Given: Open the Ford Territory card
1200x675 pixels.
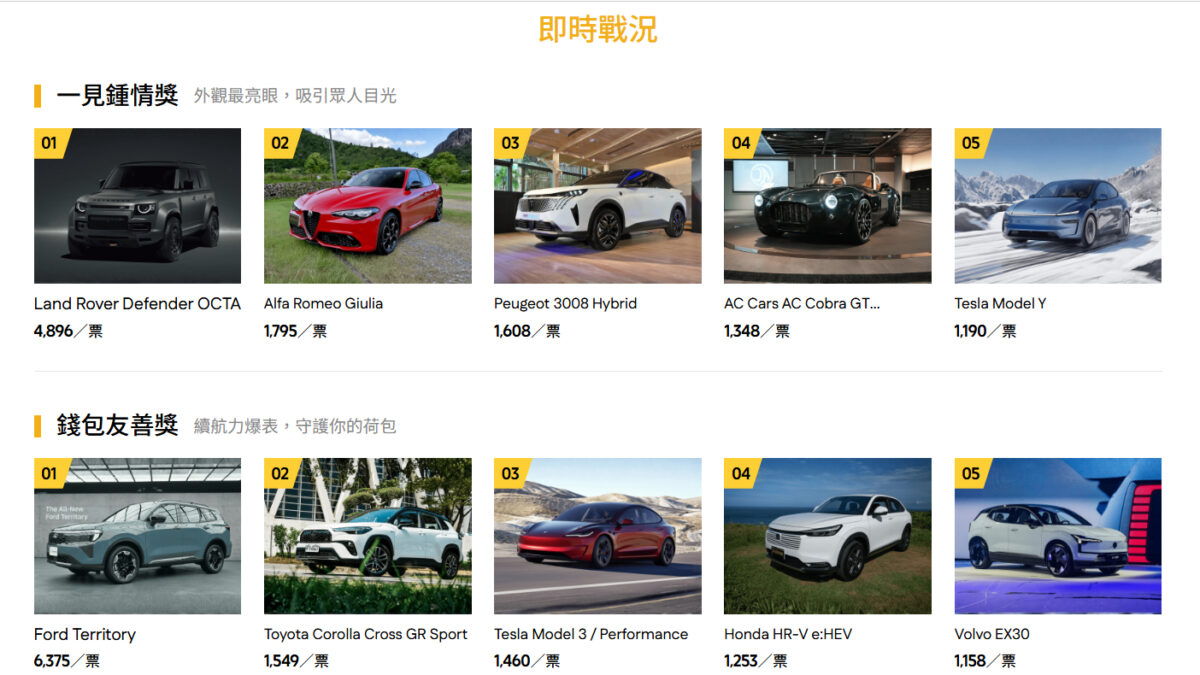Looking at the screenshot, I should (x=137, y=536).
